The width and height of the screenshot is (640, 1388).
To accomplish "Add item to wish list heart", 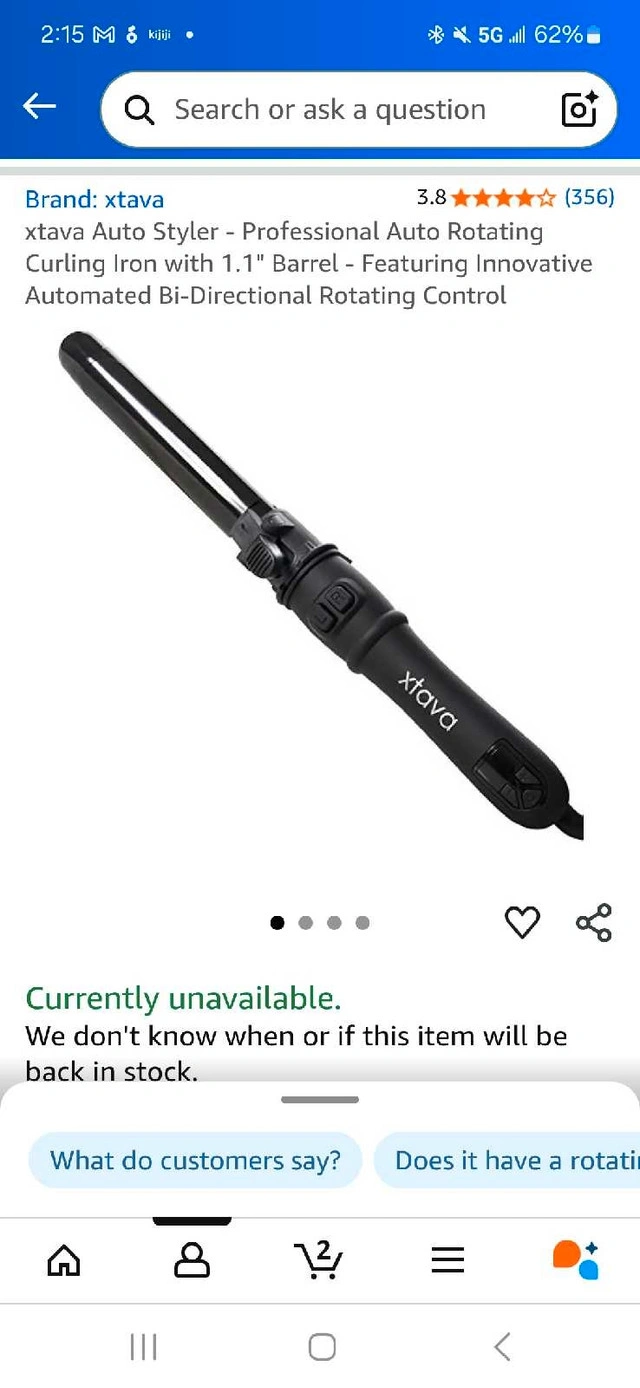I will (x=522, y=922).
